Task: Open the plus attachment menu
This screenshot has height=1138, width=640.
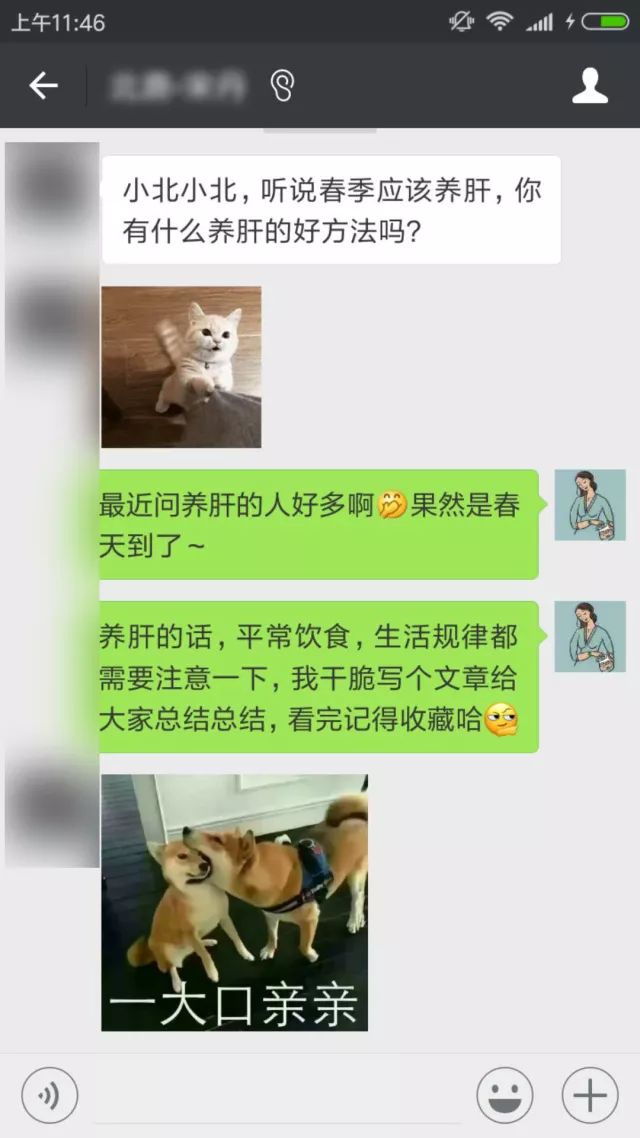Action: [589, 1095]
